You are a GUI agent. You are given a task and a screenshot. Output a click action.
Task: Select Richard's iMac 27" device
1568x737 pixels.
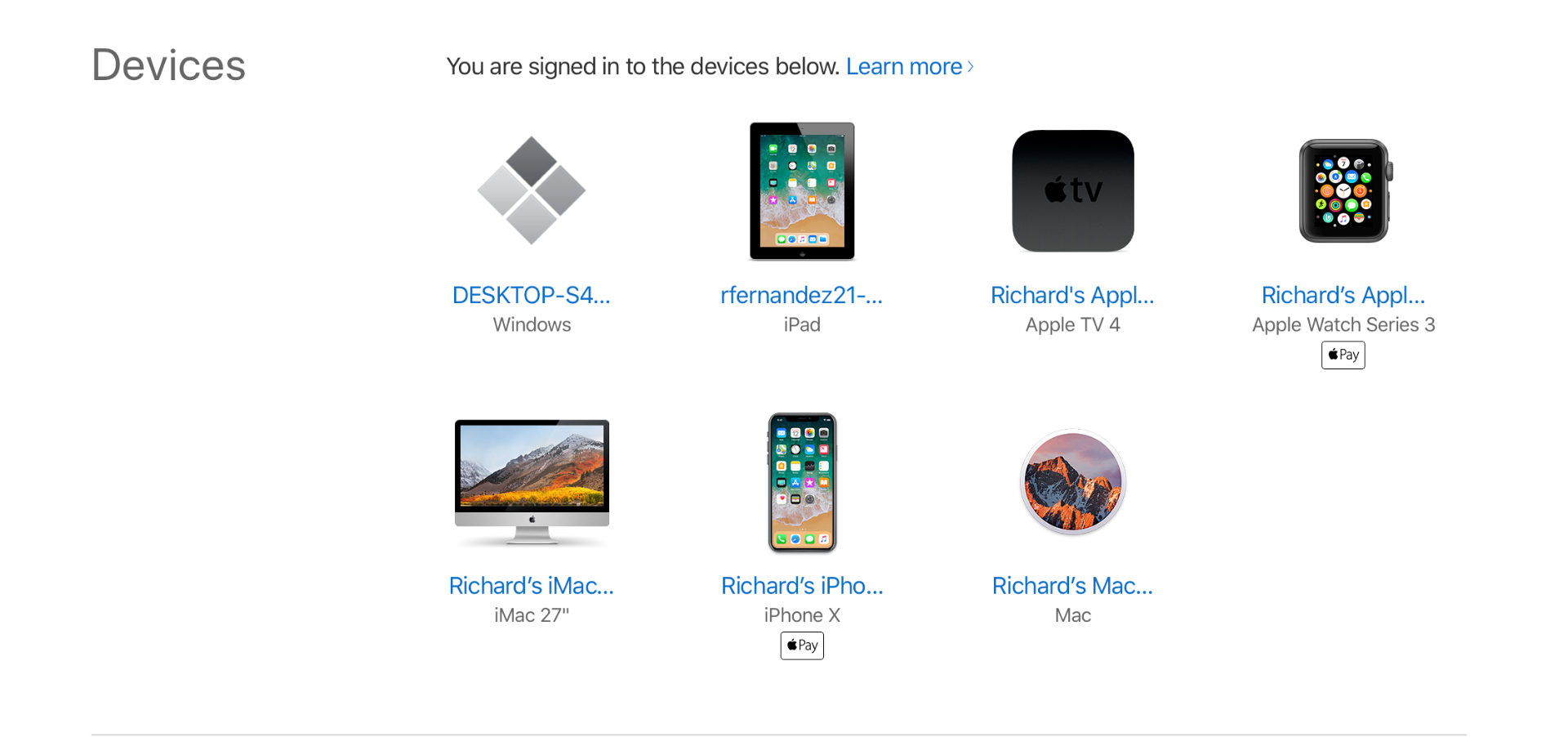[531, 586]
